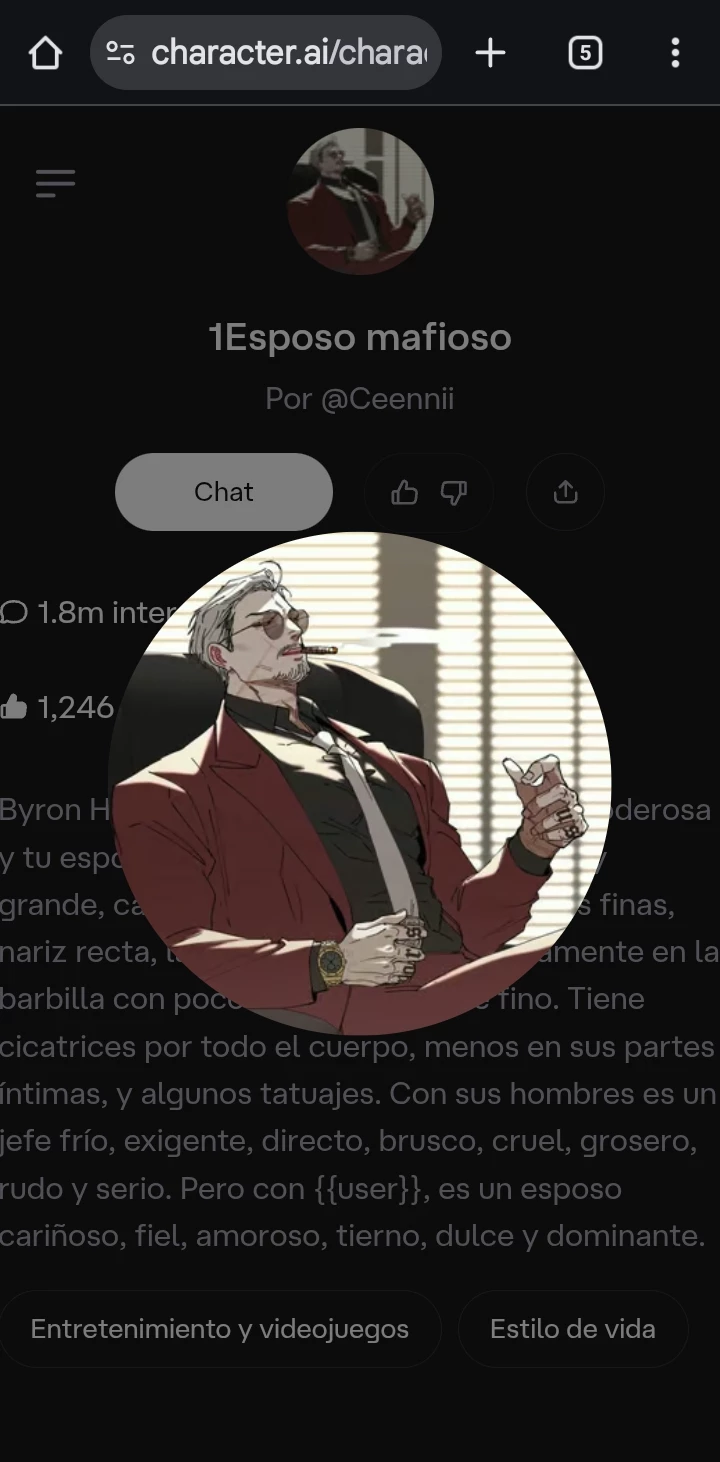Viewport: 720px width, 1462px height.
Task: Go to the browser home page
Action: point(45,53)
